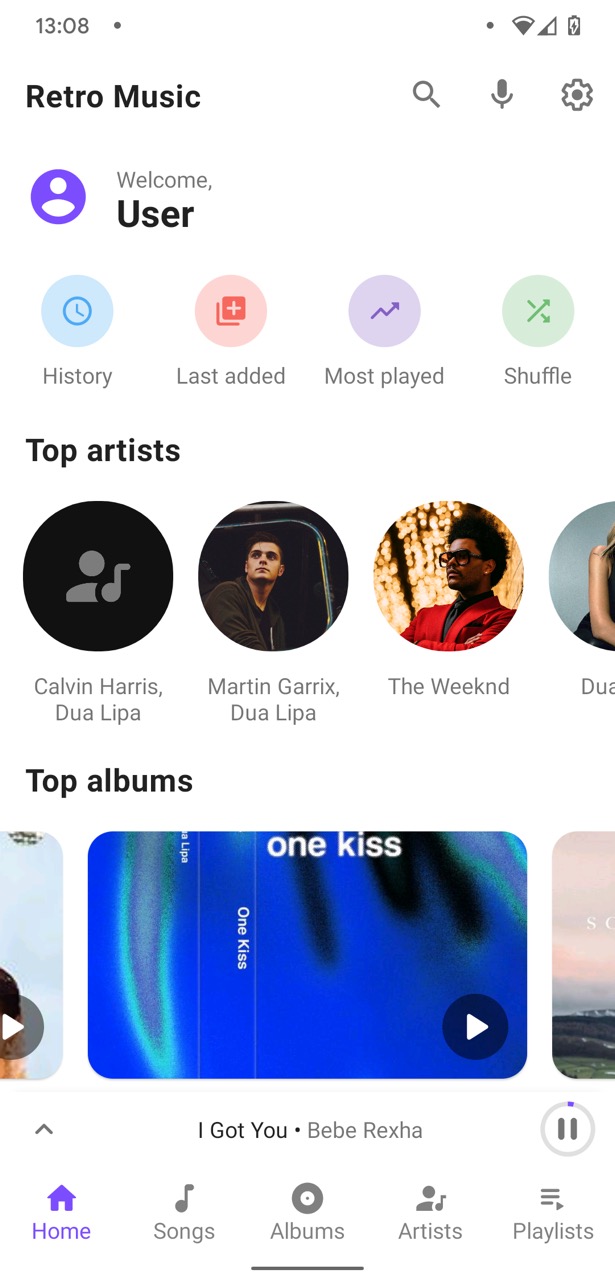Open the Last added list
Image resolution: width=615 pixels, height=1280 pixels.
tap(231, 312)
